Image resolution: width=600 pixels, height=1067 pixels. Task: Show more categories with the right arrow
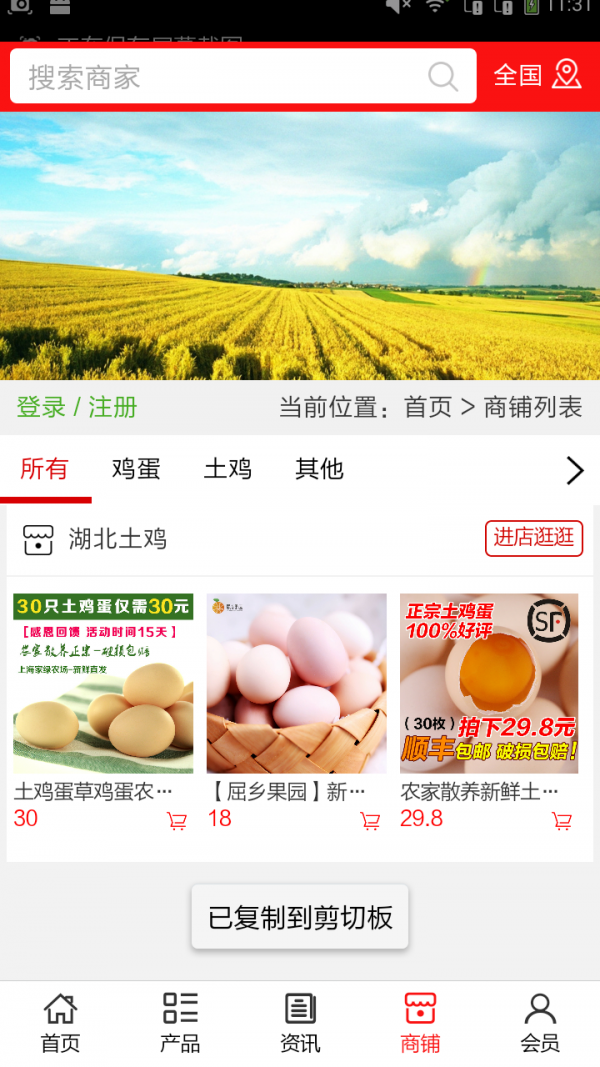(x=574, y=470)
